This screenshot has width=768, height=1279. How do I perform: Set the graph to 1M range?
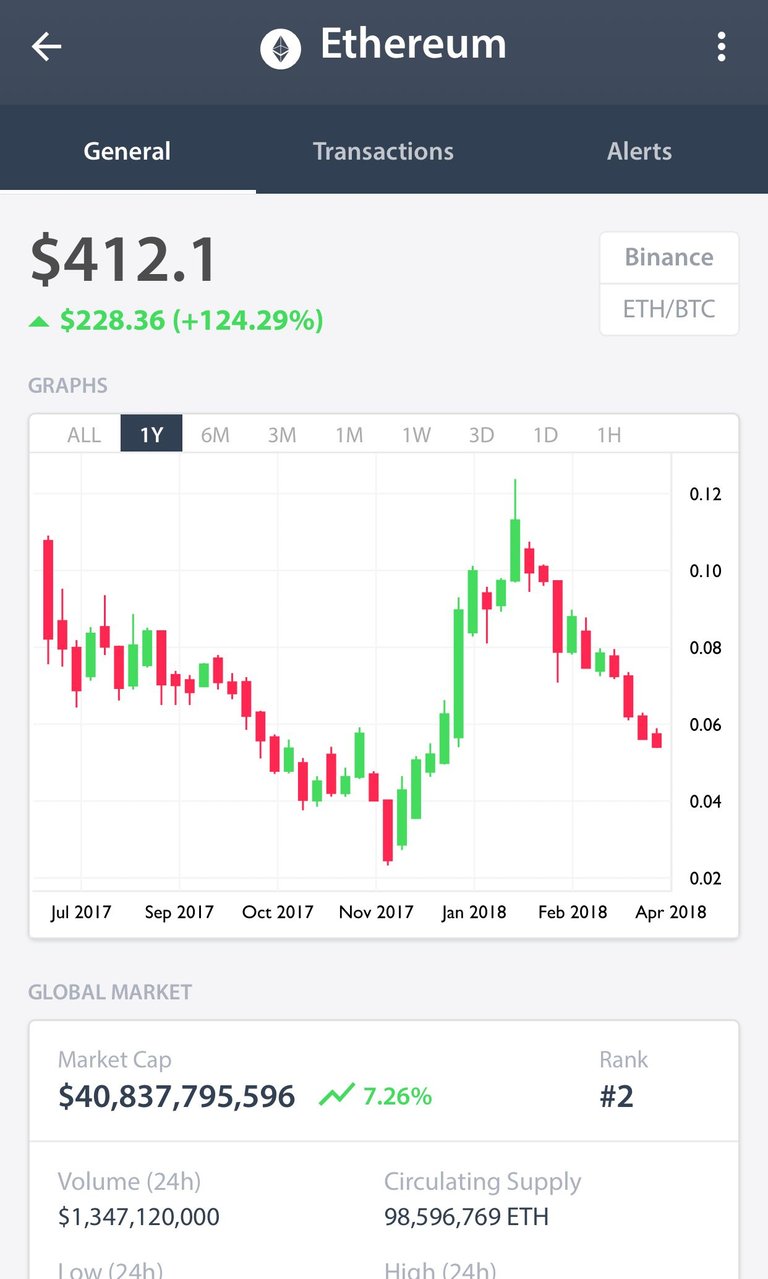[348, 435]
